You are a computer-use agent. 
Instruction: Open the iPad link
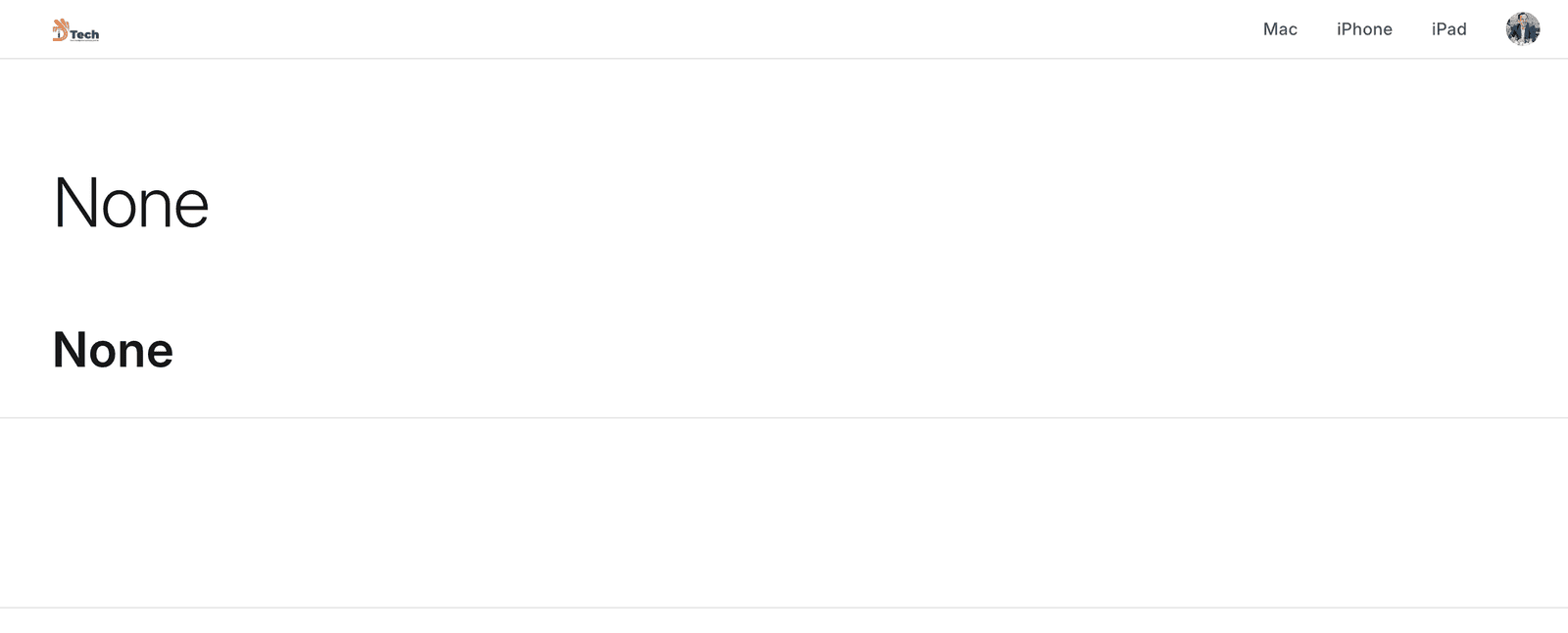[1448, 29]
